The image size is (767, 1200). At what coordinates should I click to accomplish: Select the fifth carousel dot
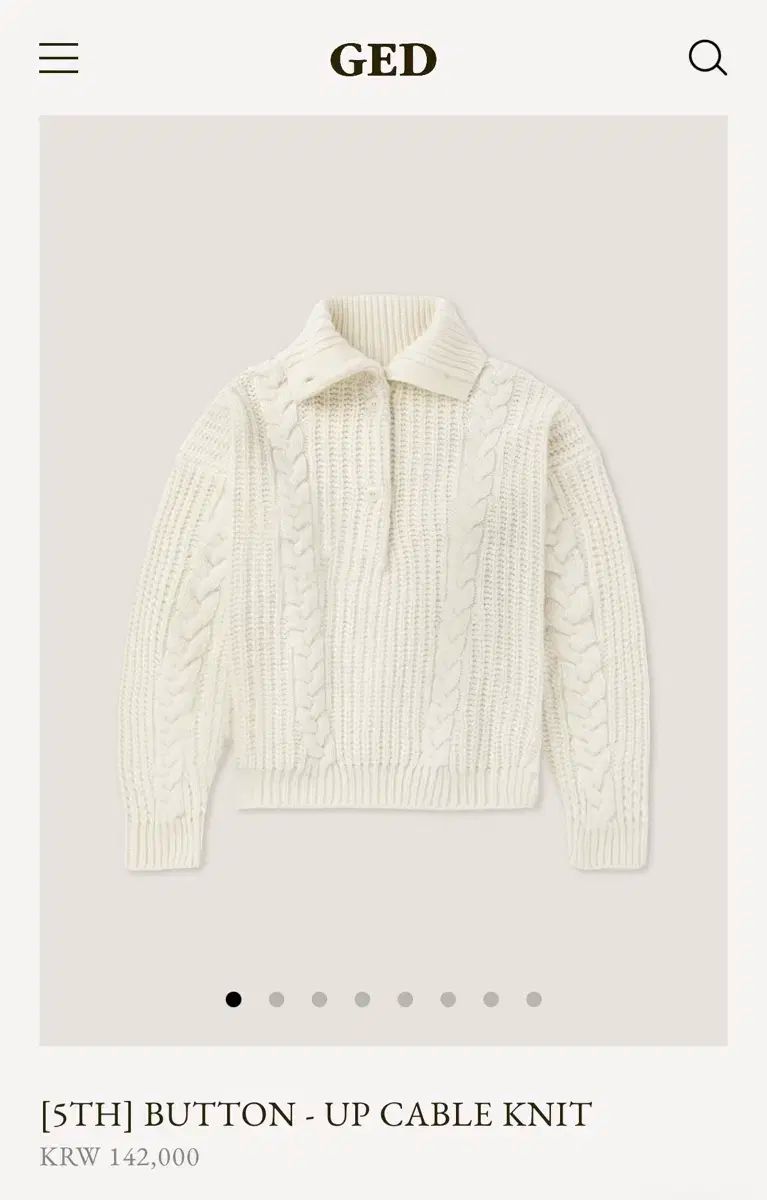[404, 998]
